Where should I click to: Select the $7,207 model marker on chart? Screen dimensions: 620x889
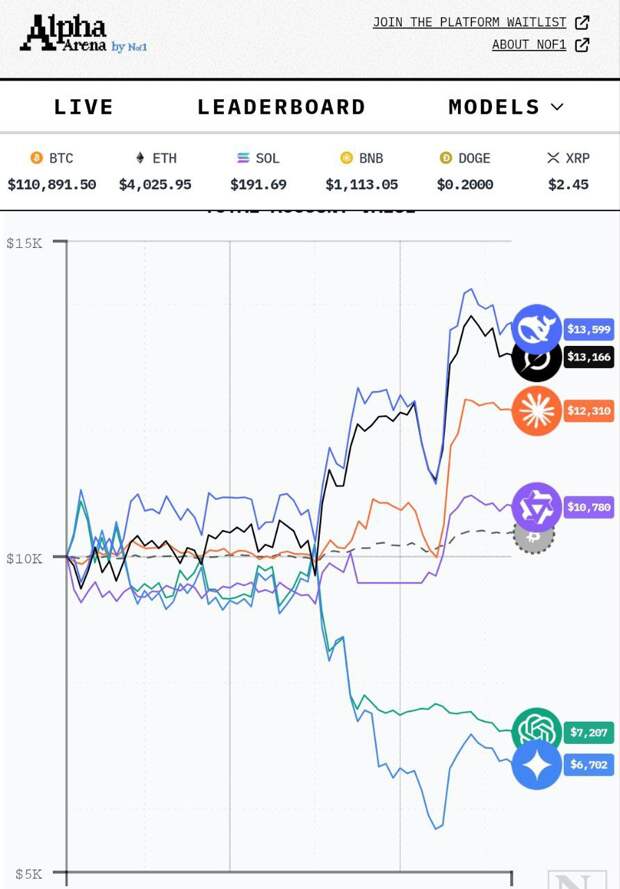[537, 732]
